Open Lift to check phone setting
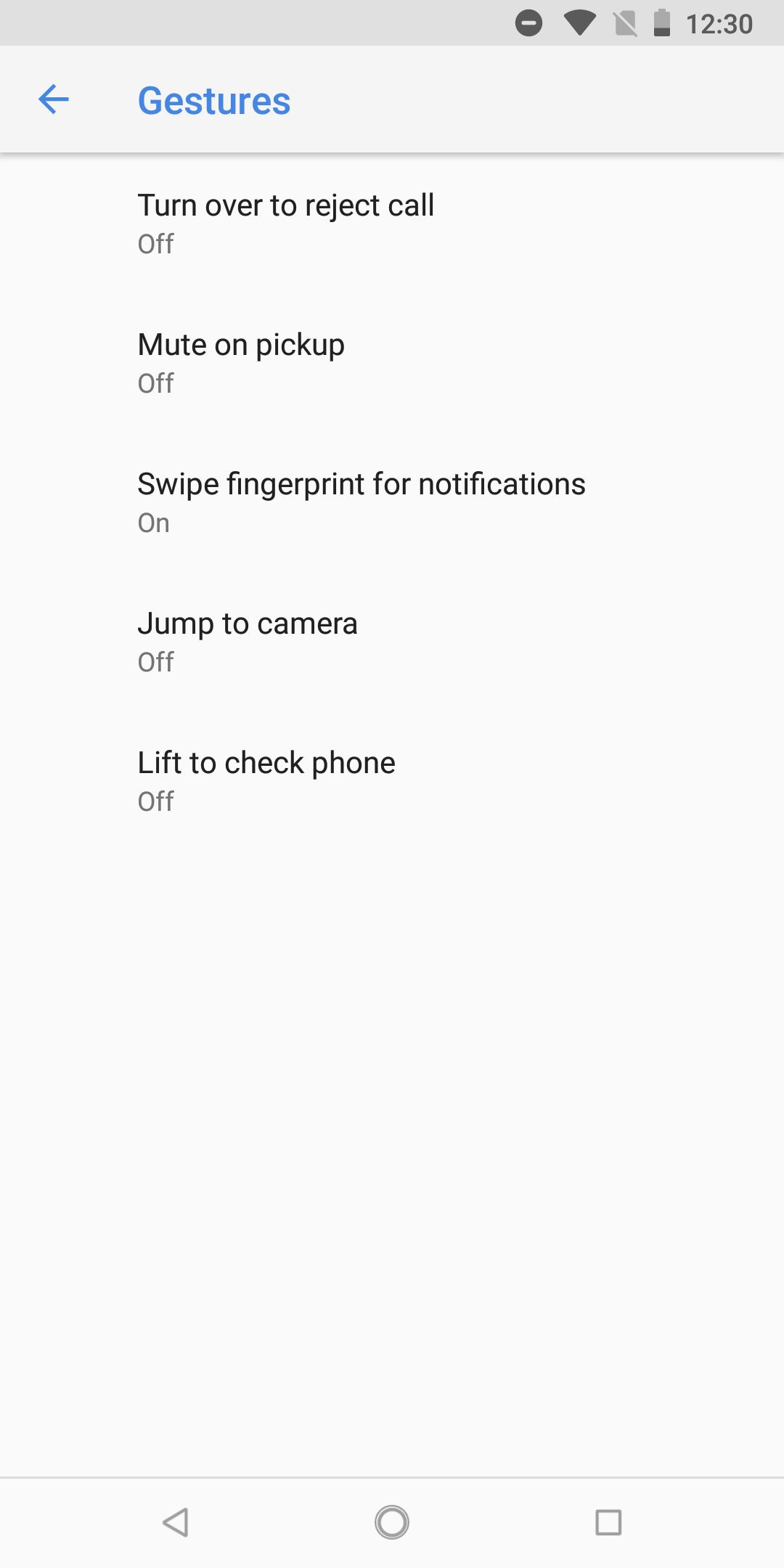Screen dimensions: 784x1568 click(392, 780)
